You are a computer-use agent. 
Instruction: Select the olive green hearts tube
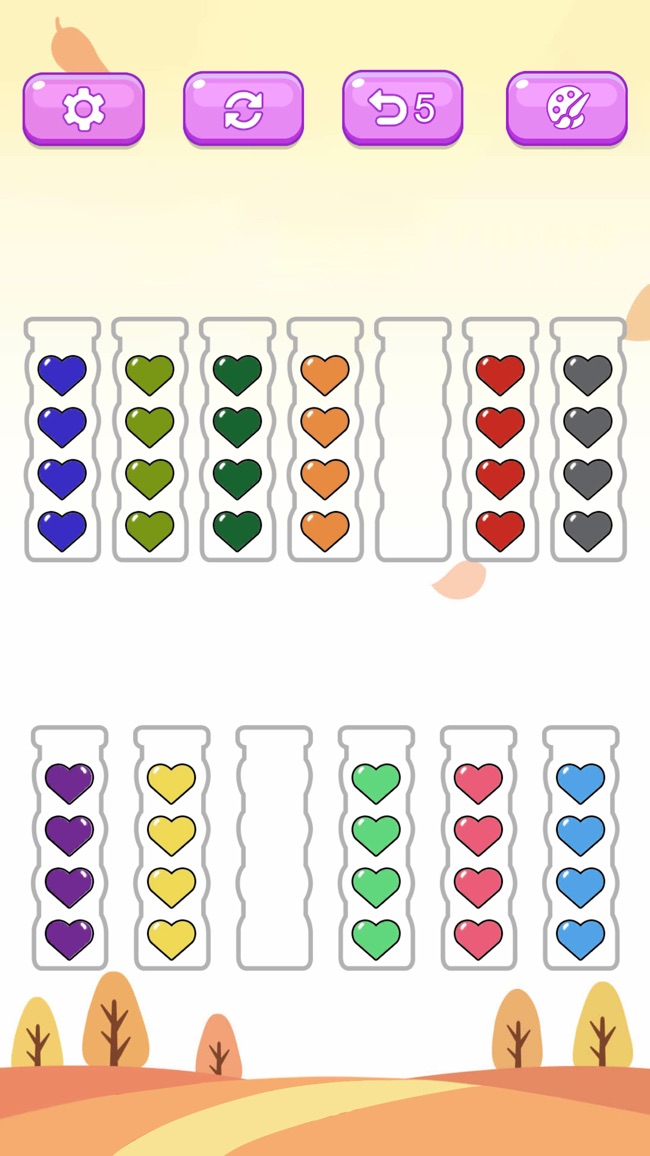pos(150,440)
